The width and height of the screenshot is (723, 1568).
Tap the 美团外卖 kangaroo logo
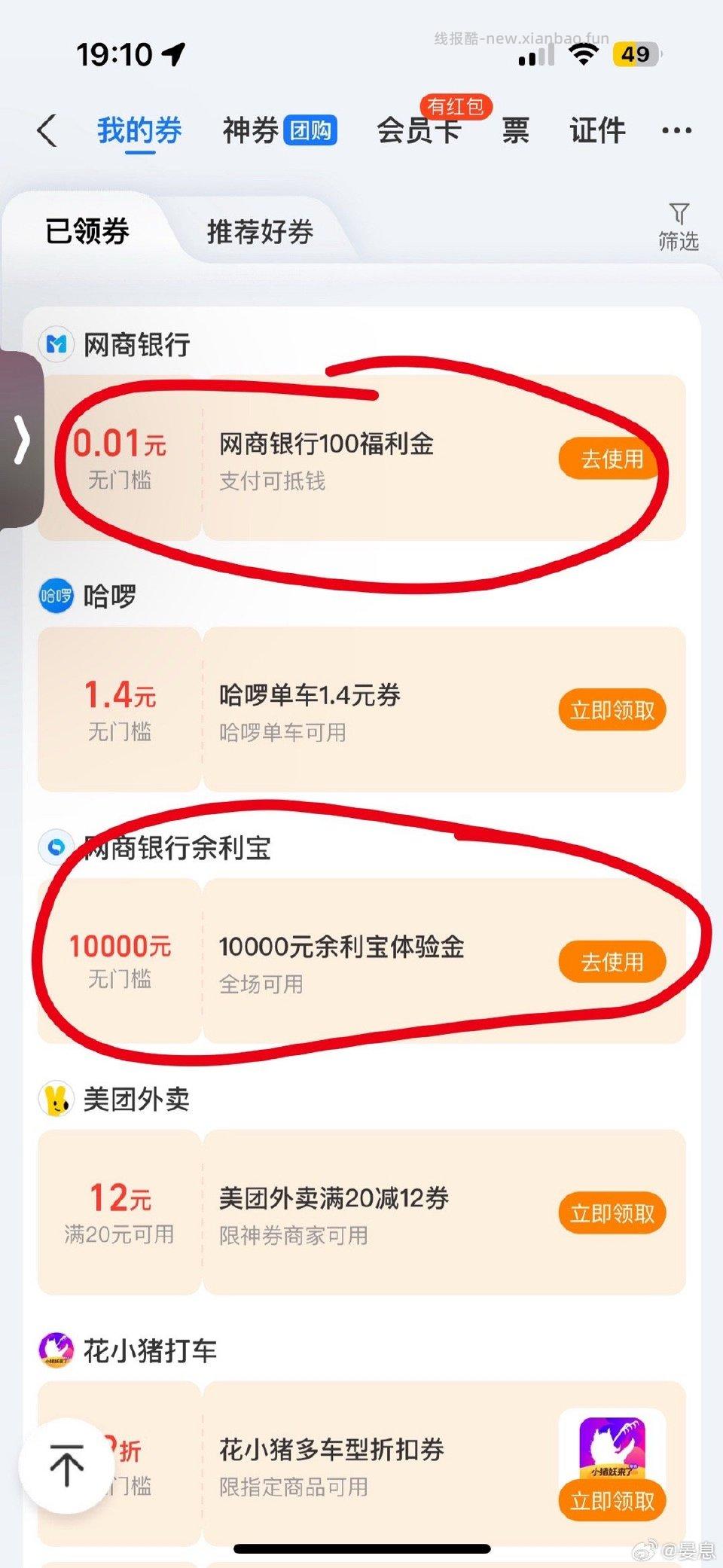point(56,1098)
